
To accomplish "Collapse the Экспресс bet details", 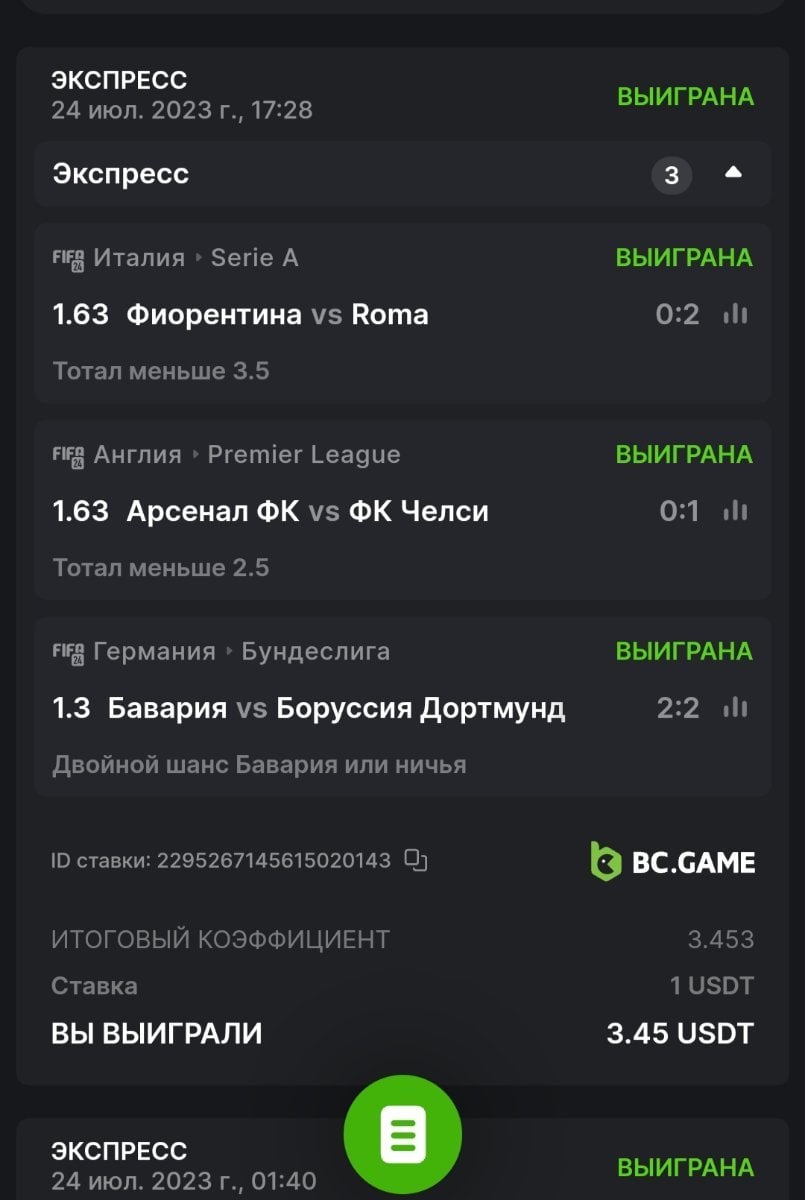I will [x=733, y=174].
